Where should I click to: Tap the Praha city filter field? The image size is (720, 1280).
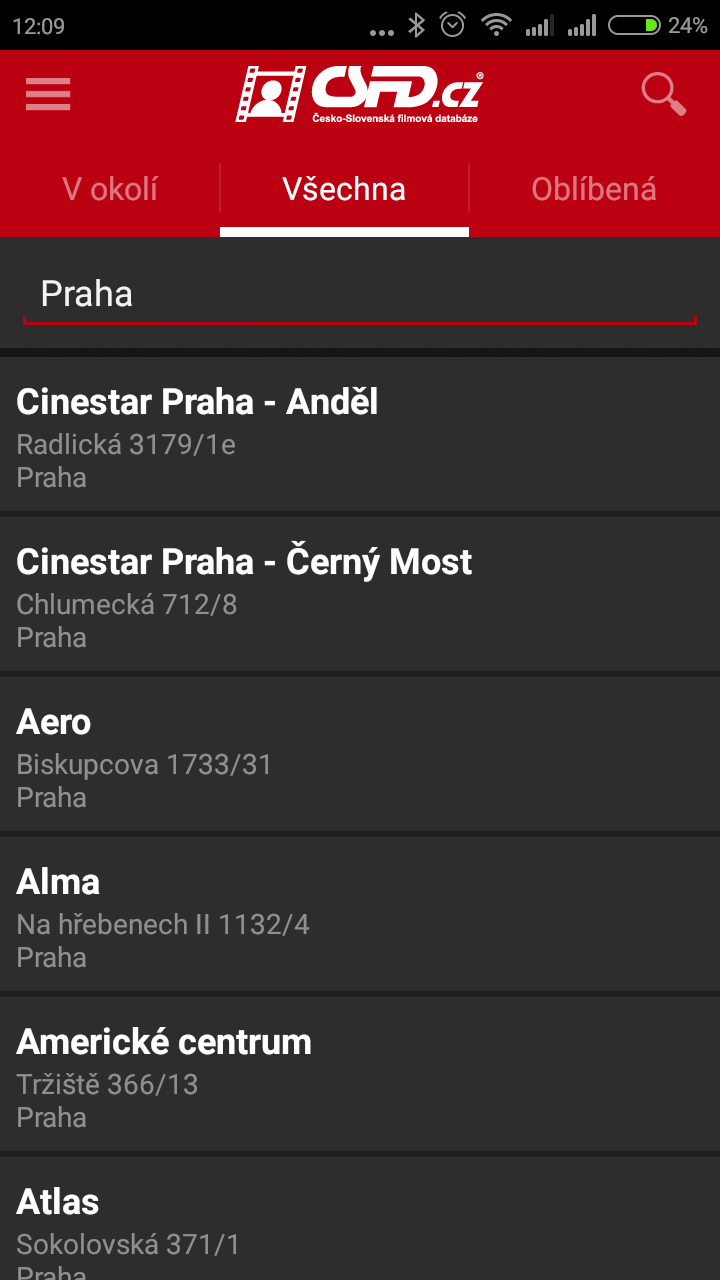click(359, 294)
